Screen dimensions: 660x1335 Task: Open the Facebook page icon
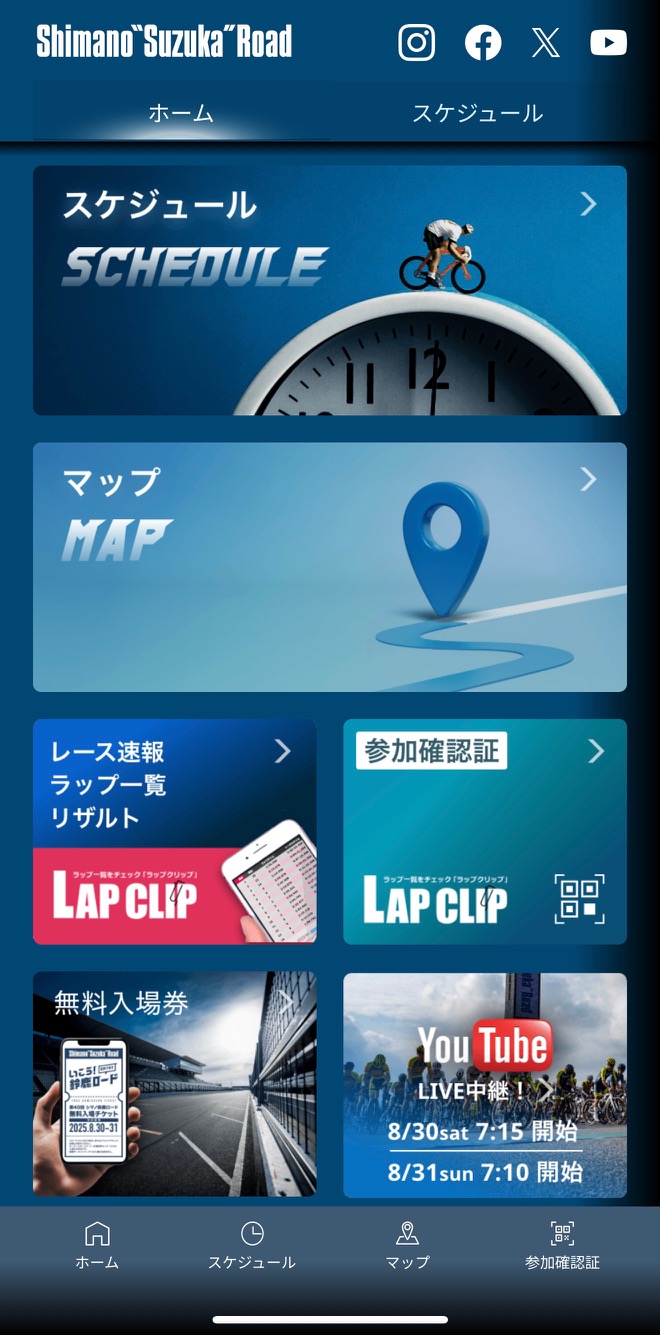coord(483,42)
